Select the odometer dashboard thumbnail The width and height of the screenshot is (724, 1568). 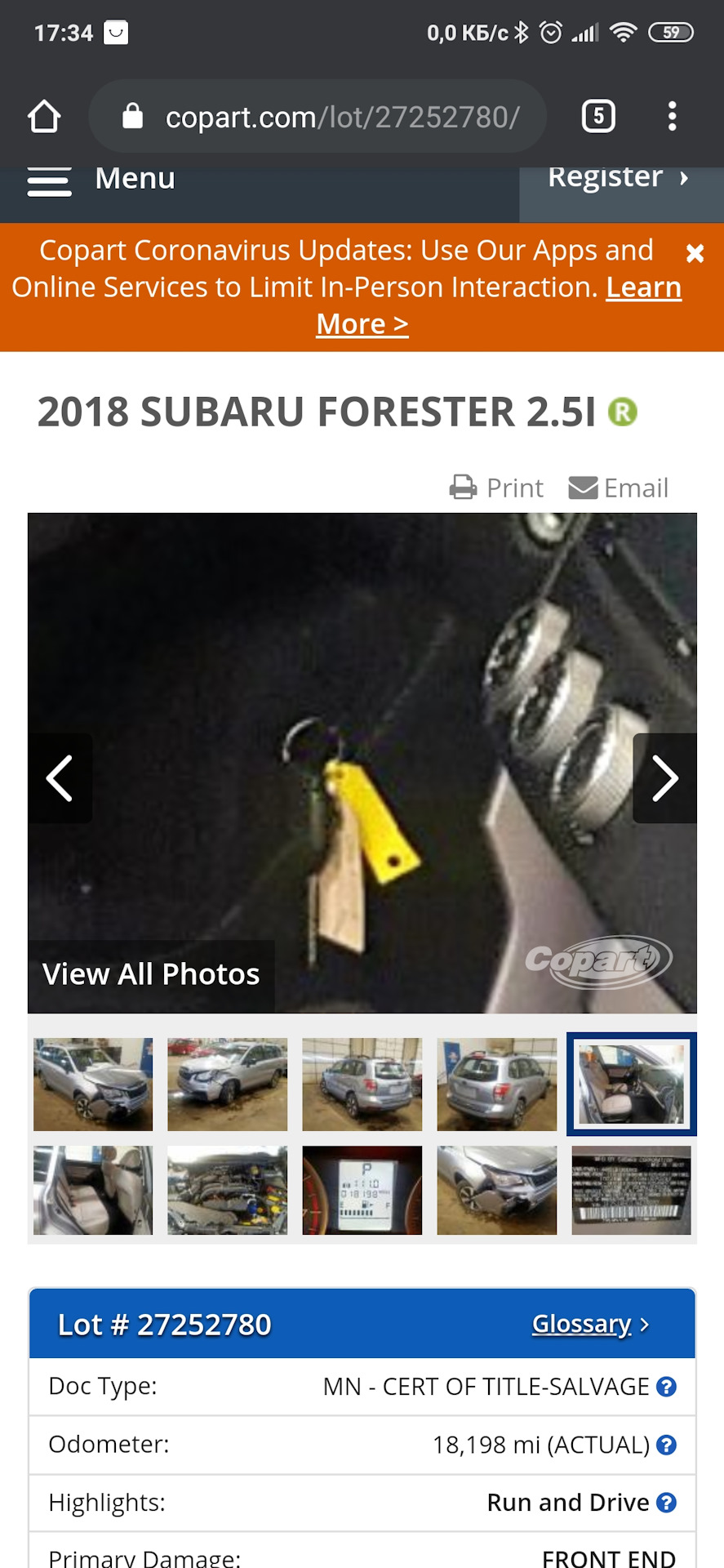tap(362, 1190)
